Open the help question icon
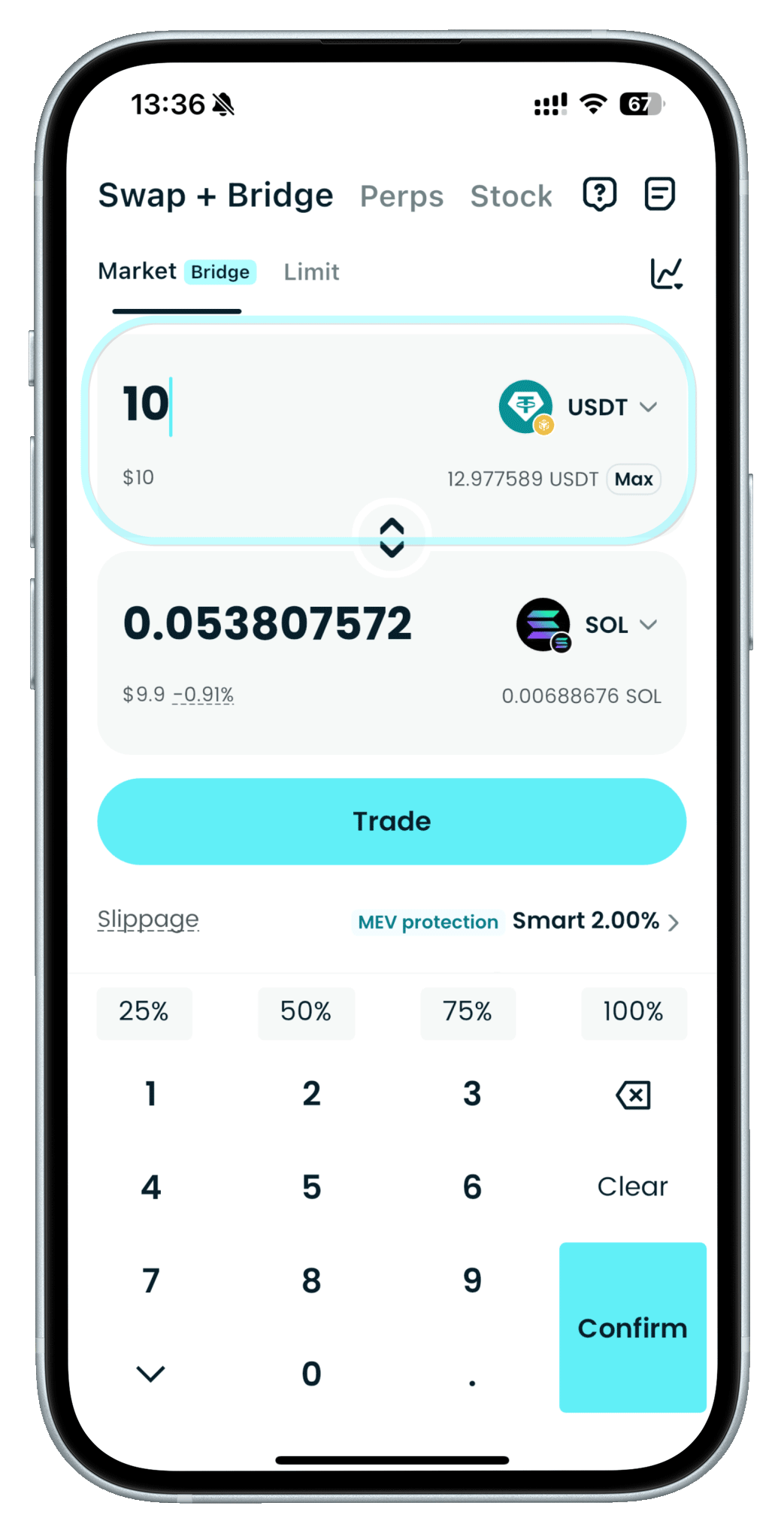This screenshot has height=1533, width=784. click(599, 195)
